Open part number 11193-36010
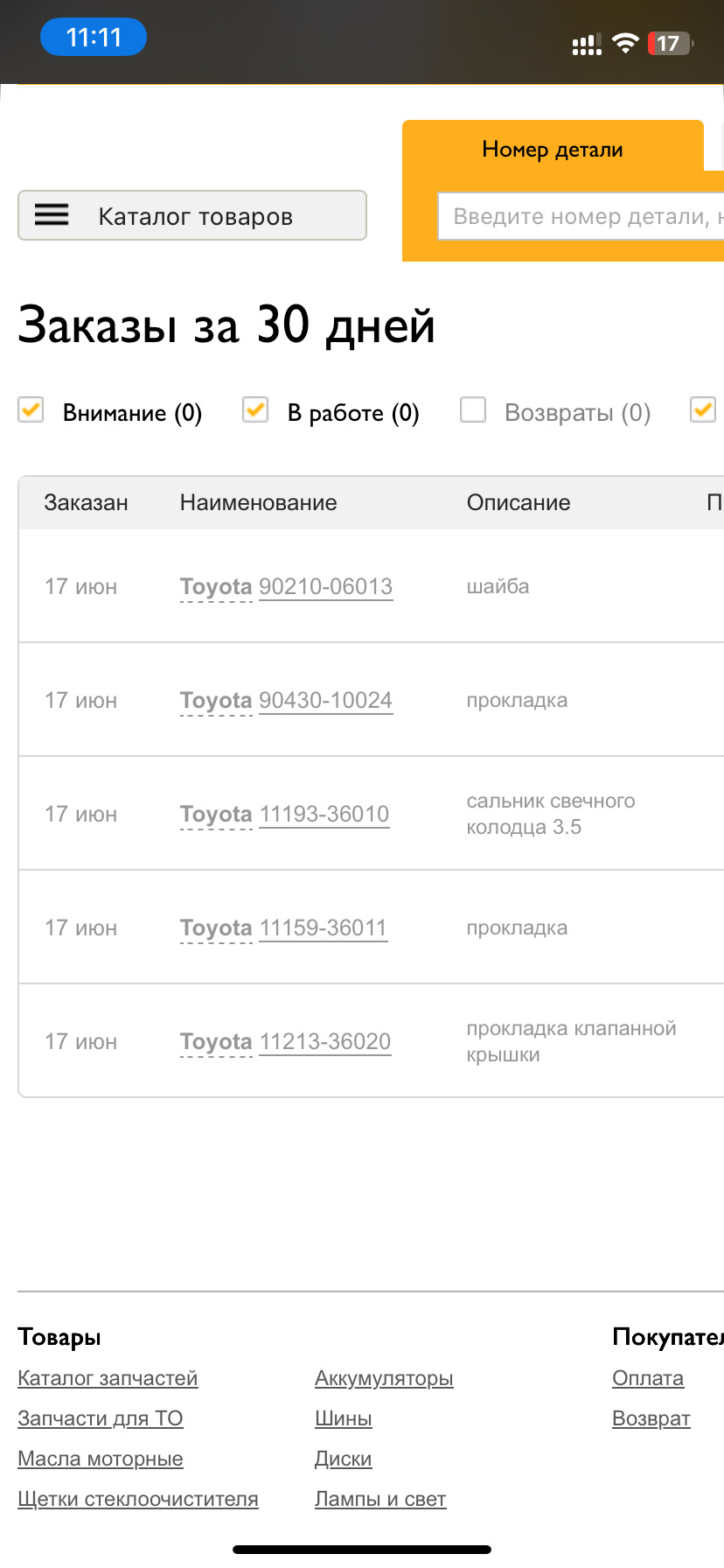The image size is (724, 1568). (324, 814)
